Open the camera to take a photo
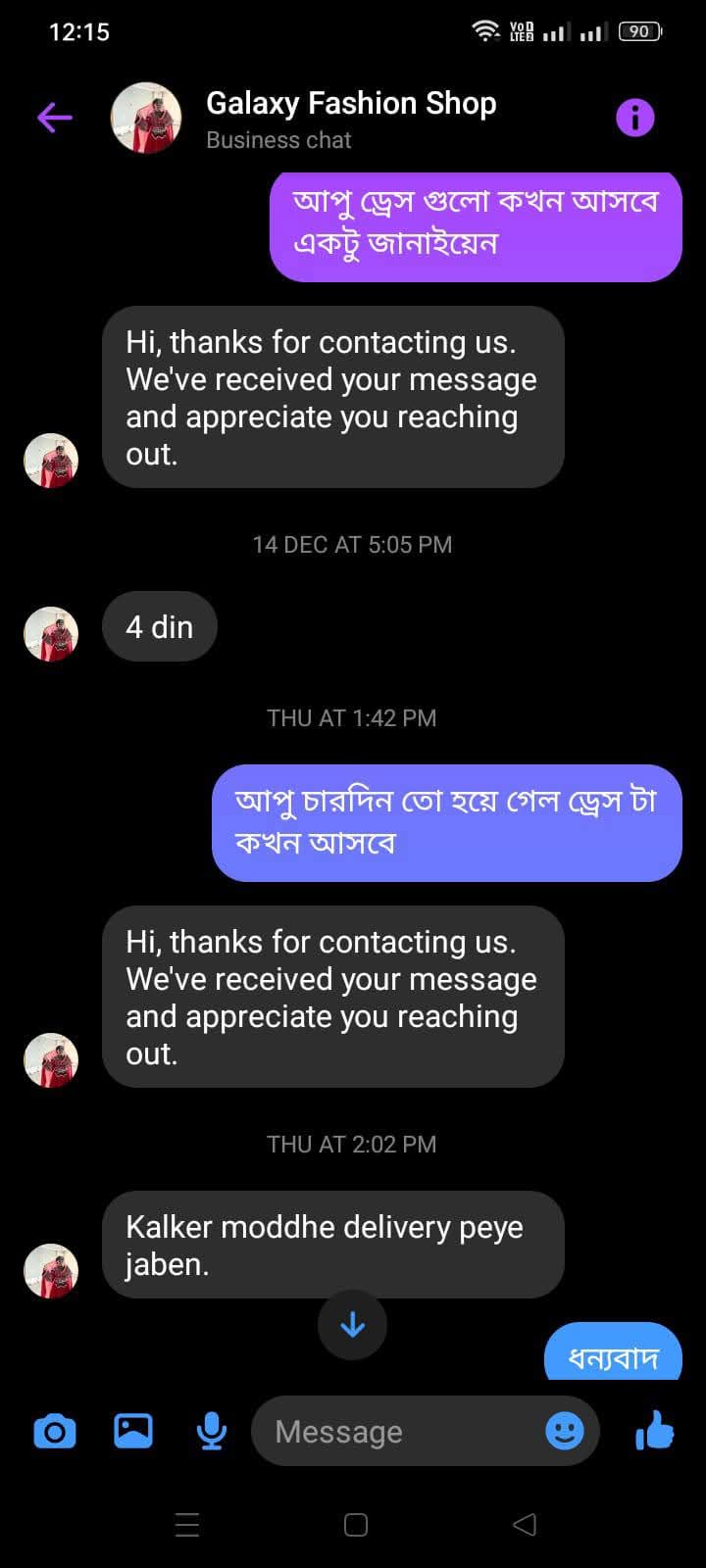Screen dimensions: 706x1568 tap(55, 1432)
